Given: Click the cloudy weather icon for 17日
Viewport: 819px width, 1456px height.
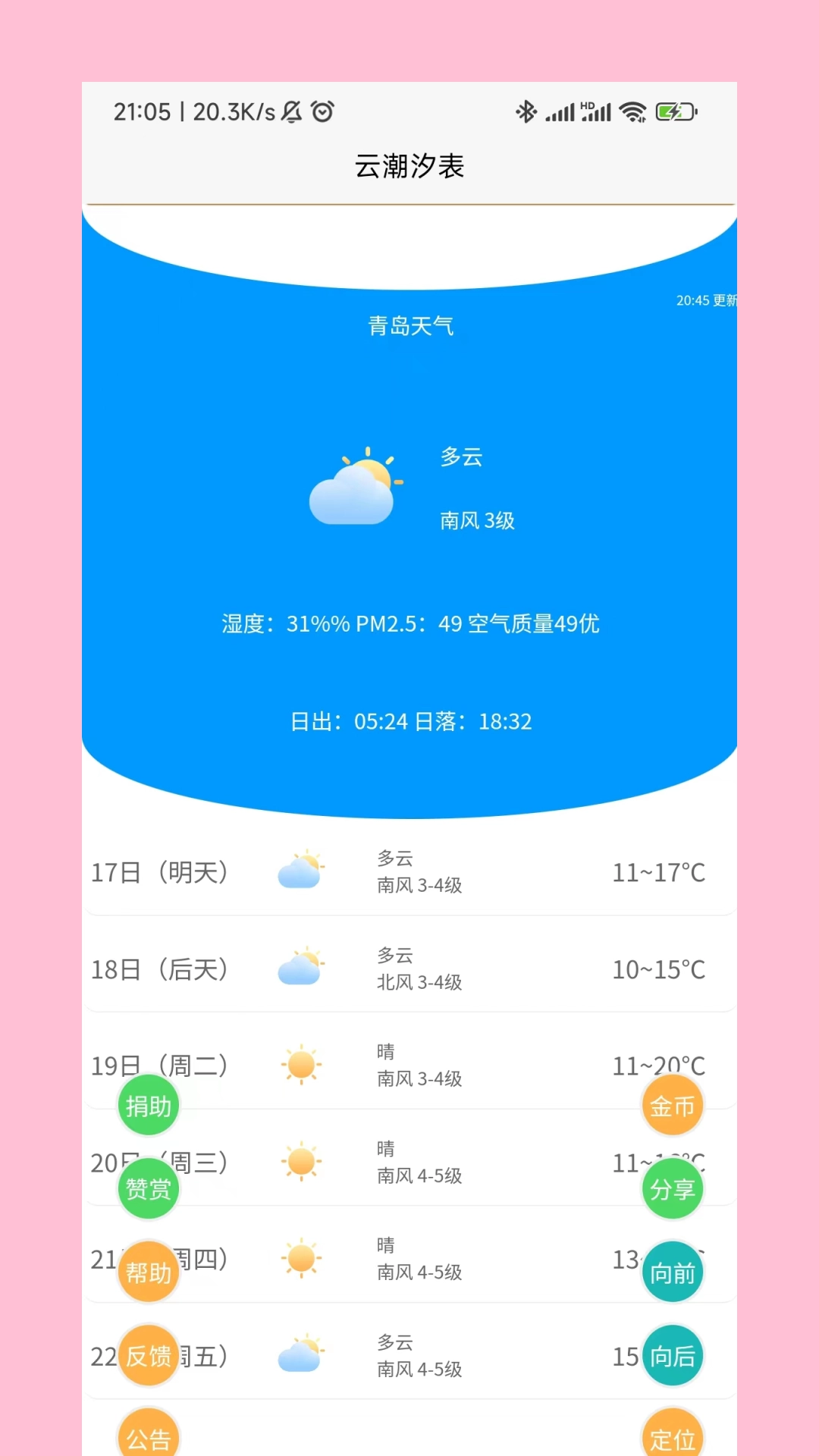Looking at the screenshot, I should coord(300,872).
